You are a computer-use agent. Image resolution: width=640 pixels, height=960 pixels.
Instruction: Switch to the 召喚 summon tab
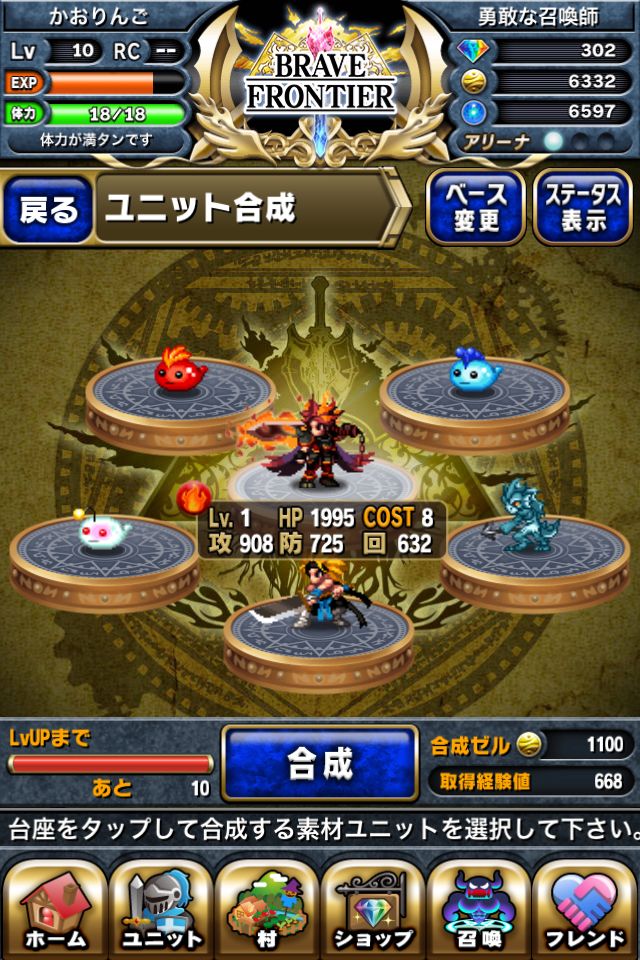coord(478,909)
